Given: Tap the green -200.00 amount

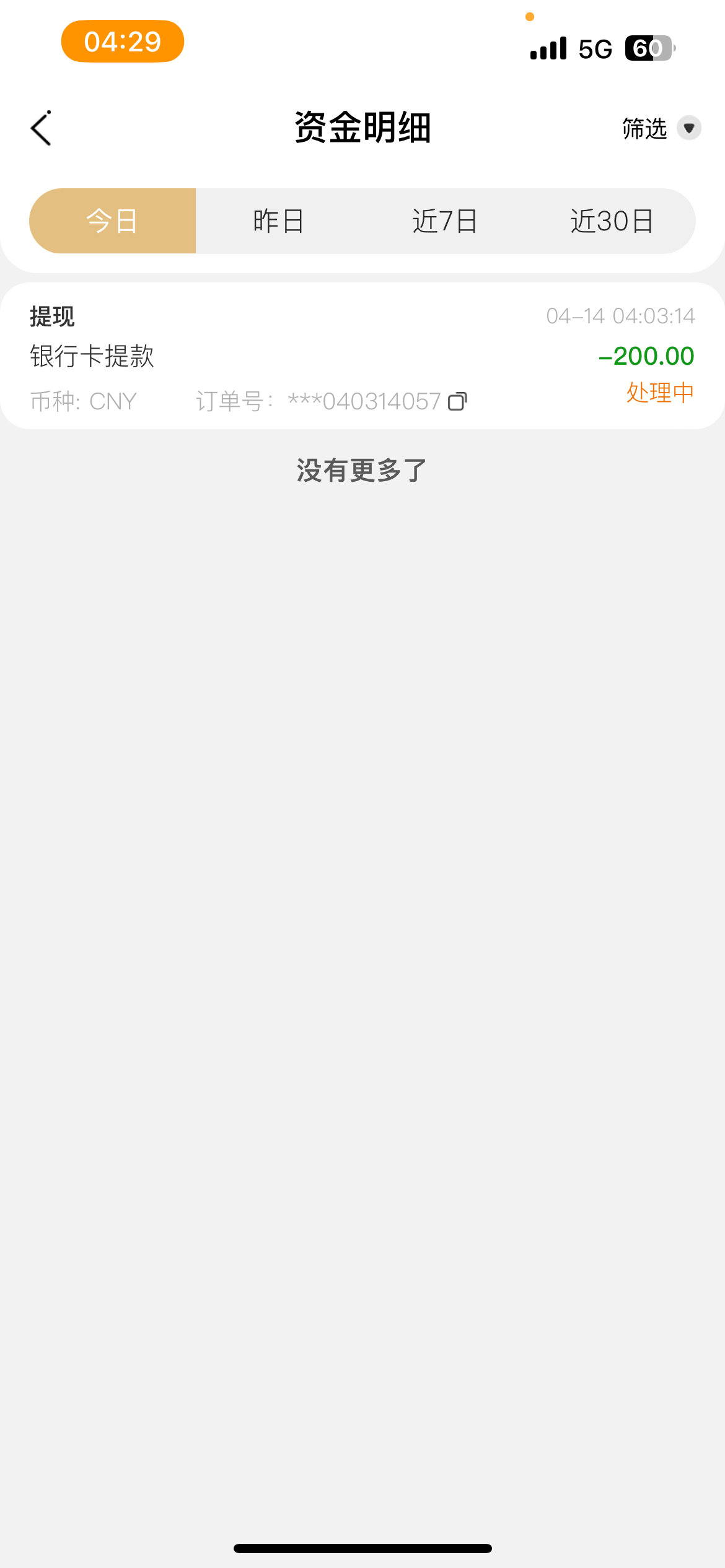Looking at the screenshot, I should pyautogui.click(x=647, y=356).
